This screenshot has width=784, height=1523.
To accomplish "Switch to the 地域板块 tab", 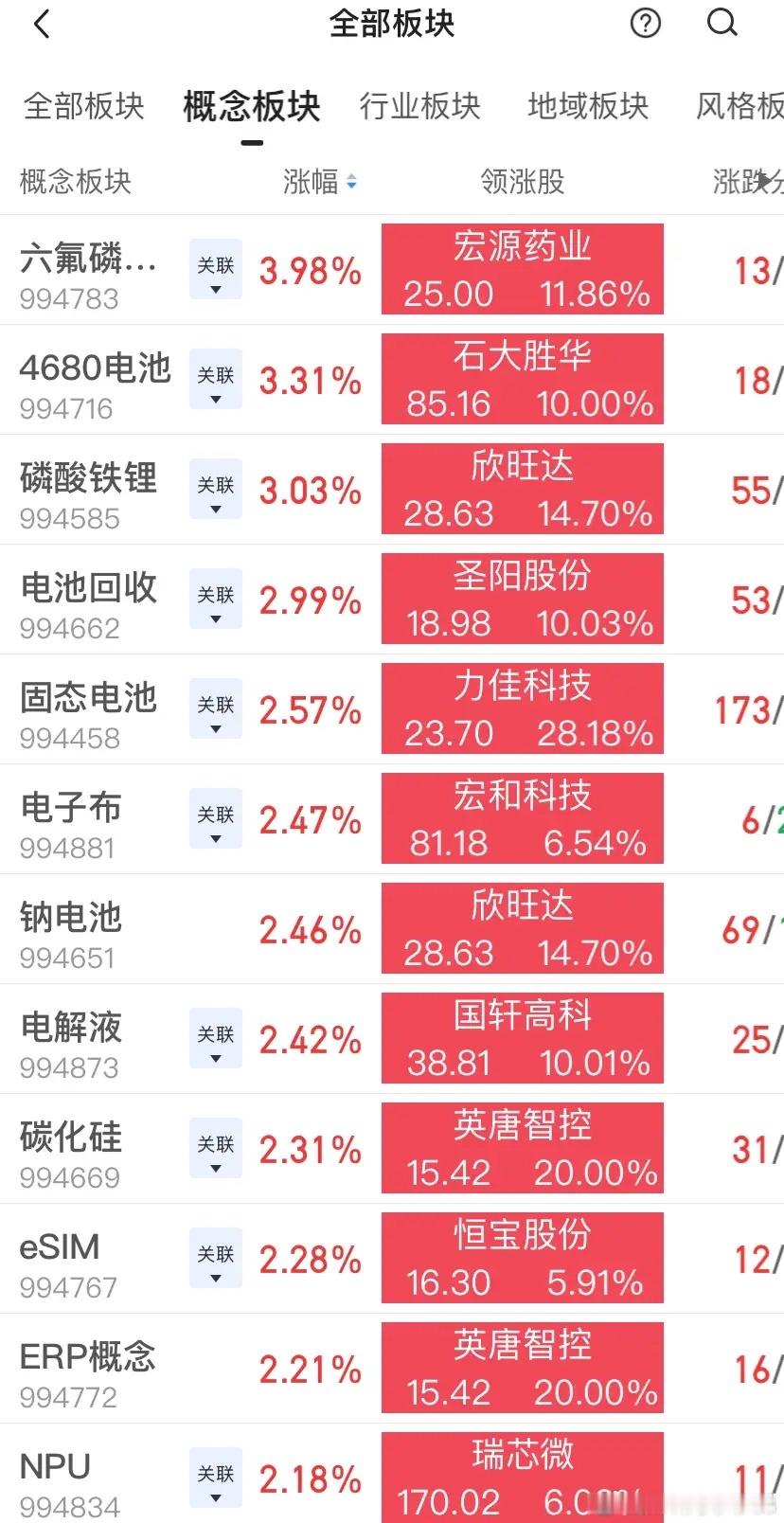I will [x=588, y=107].
